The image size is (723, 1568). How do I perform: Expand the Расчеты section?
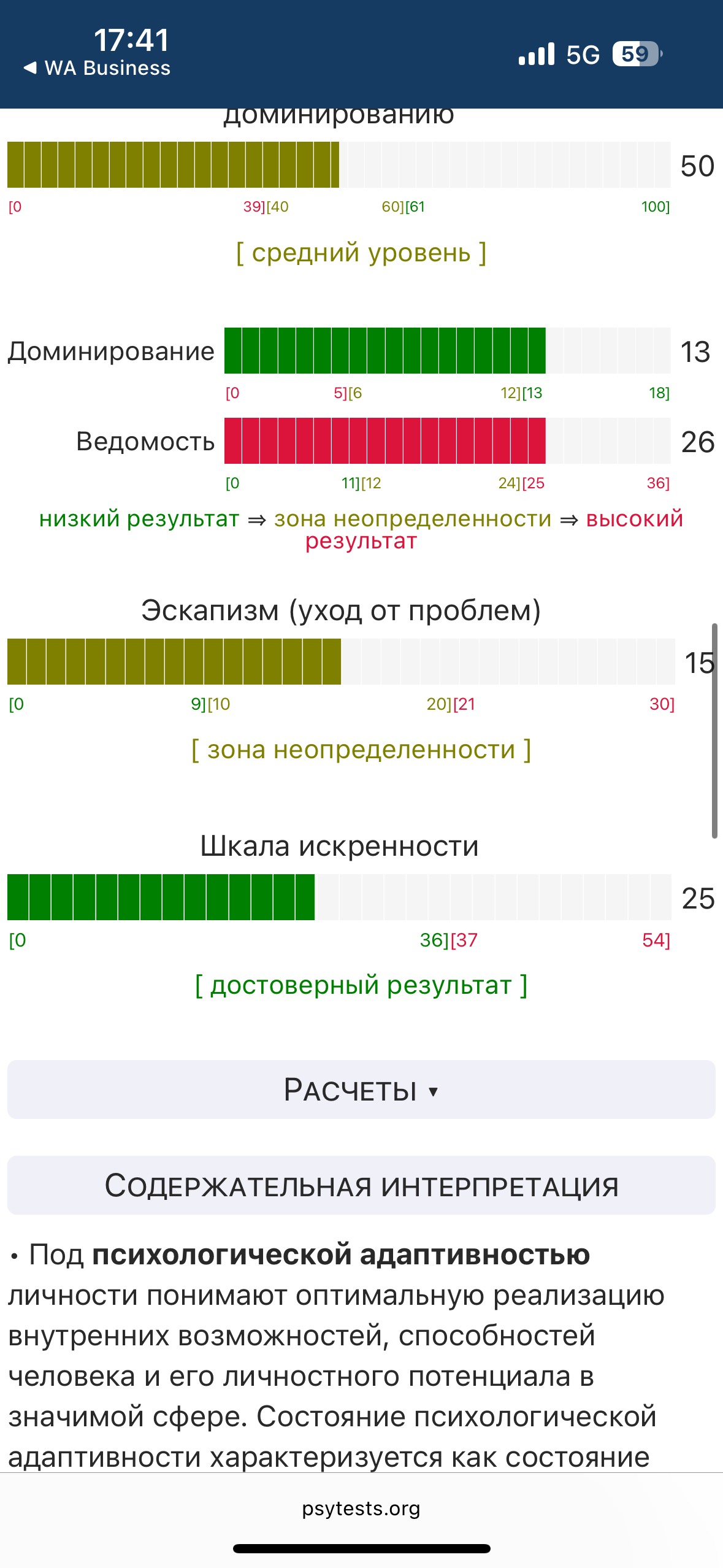(361, 1090)
